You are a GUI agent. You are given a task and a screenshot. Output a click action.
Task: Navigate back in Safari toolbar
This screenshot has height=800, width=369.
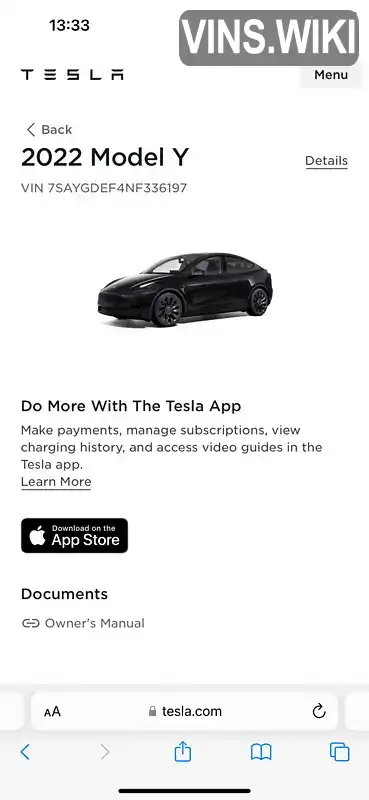tap(25, 752)
